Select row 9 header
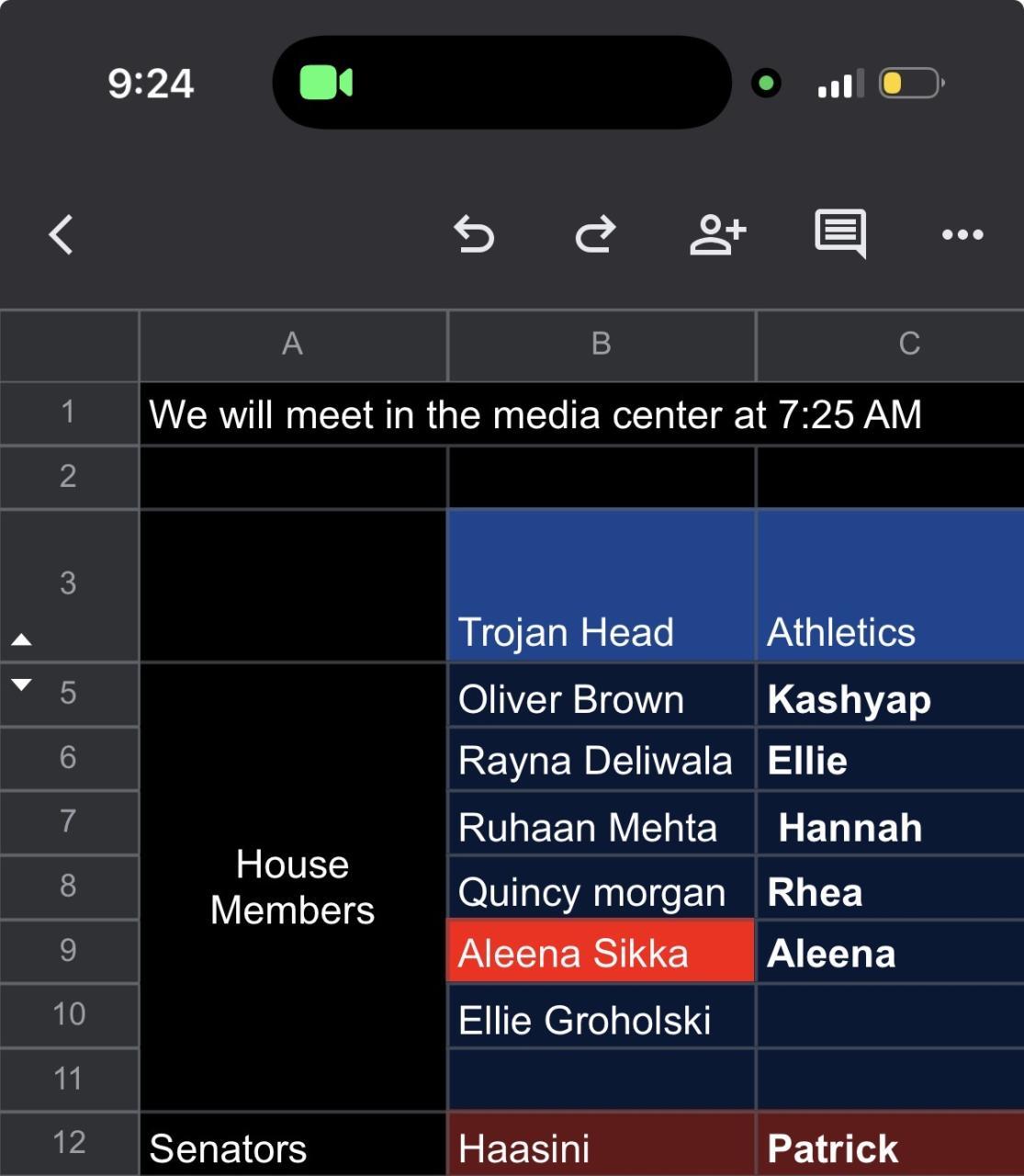 pyautogui.click(x=68, y=950)
